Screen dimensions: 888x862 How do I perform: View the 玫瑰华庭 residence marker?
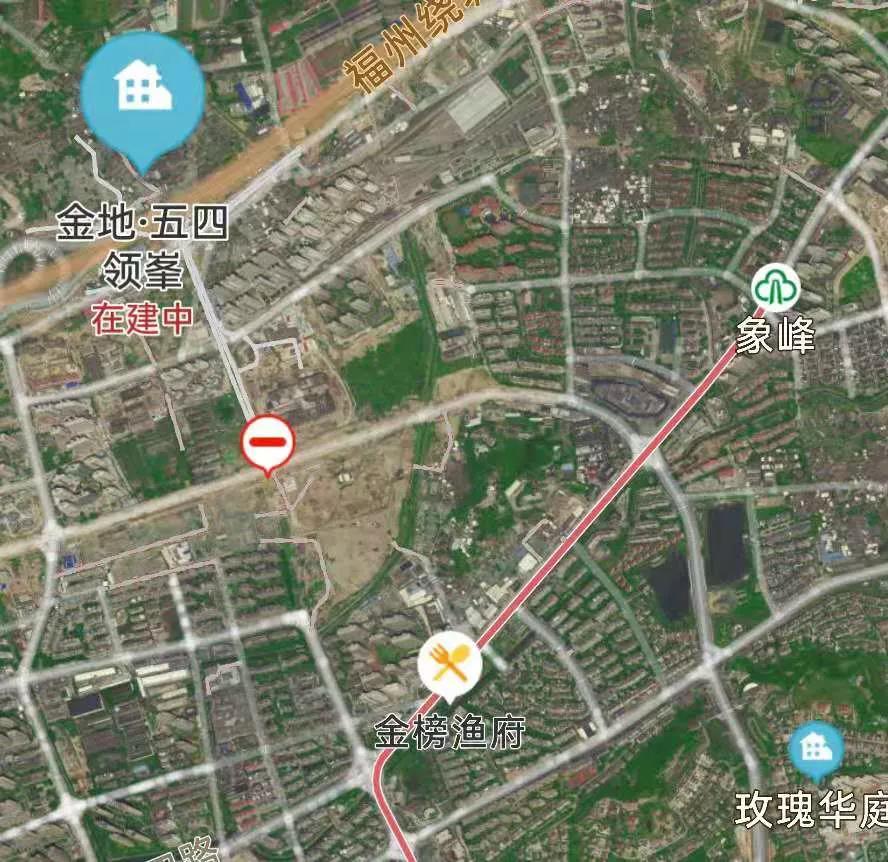(x=816, y=748)
